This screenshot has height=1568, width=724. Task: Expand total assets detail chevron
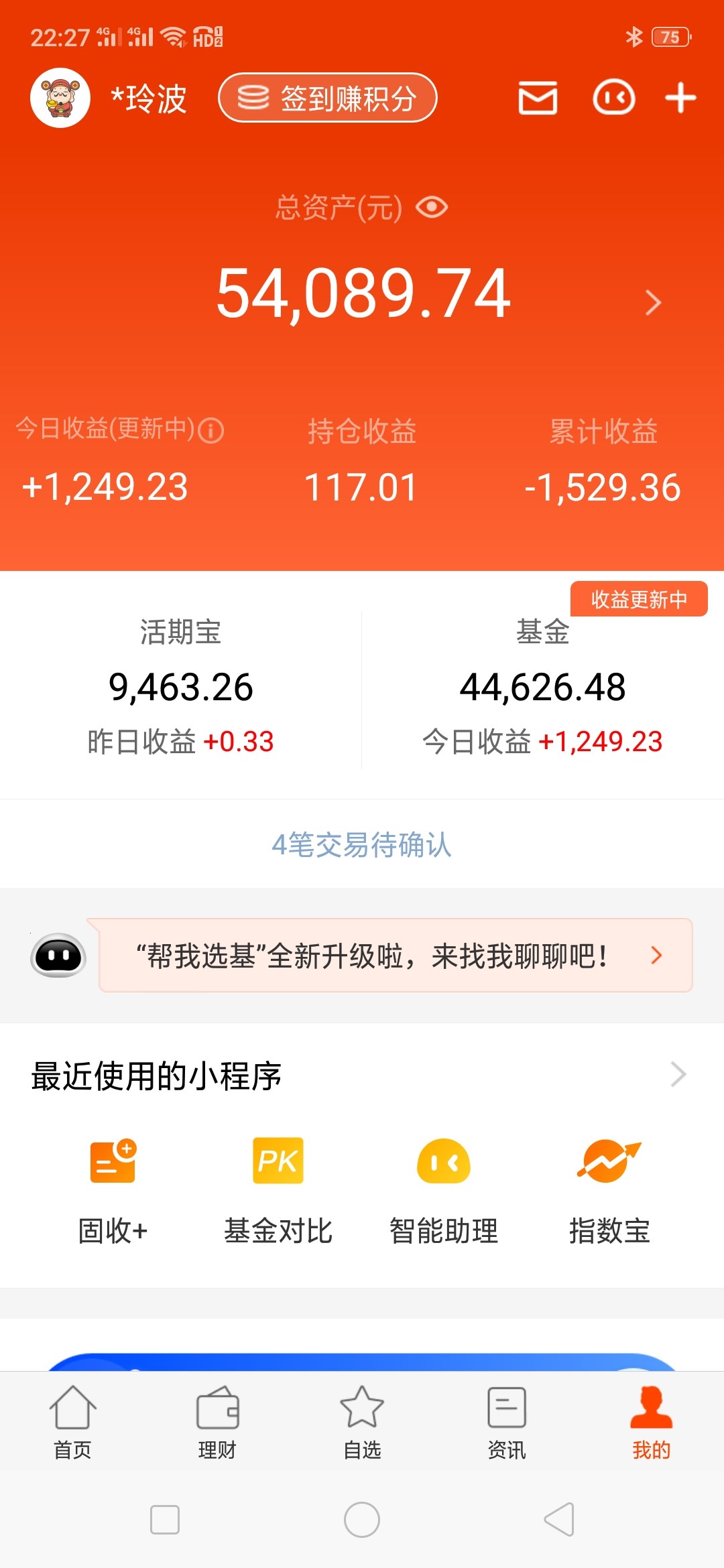tap(652, 303)
